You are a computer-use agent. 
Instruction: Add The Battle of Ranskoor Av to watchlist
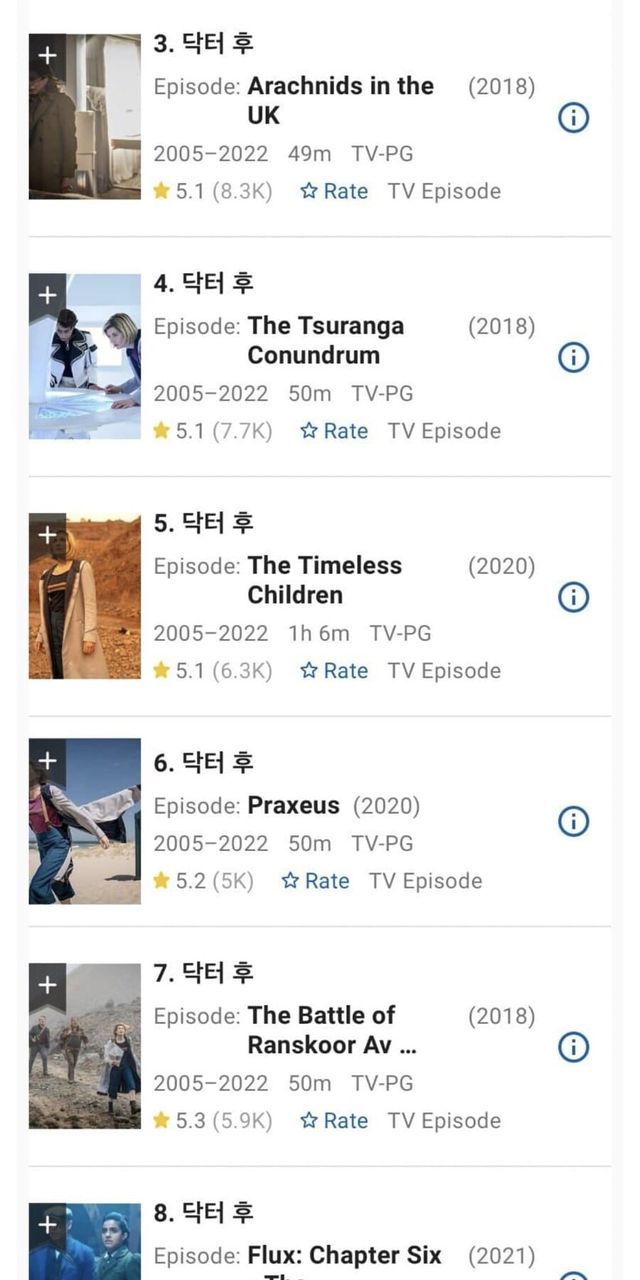pyautogui.click(x=47, y=985)
